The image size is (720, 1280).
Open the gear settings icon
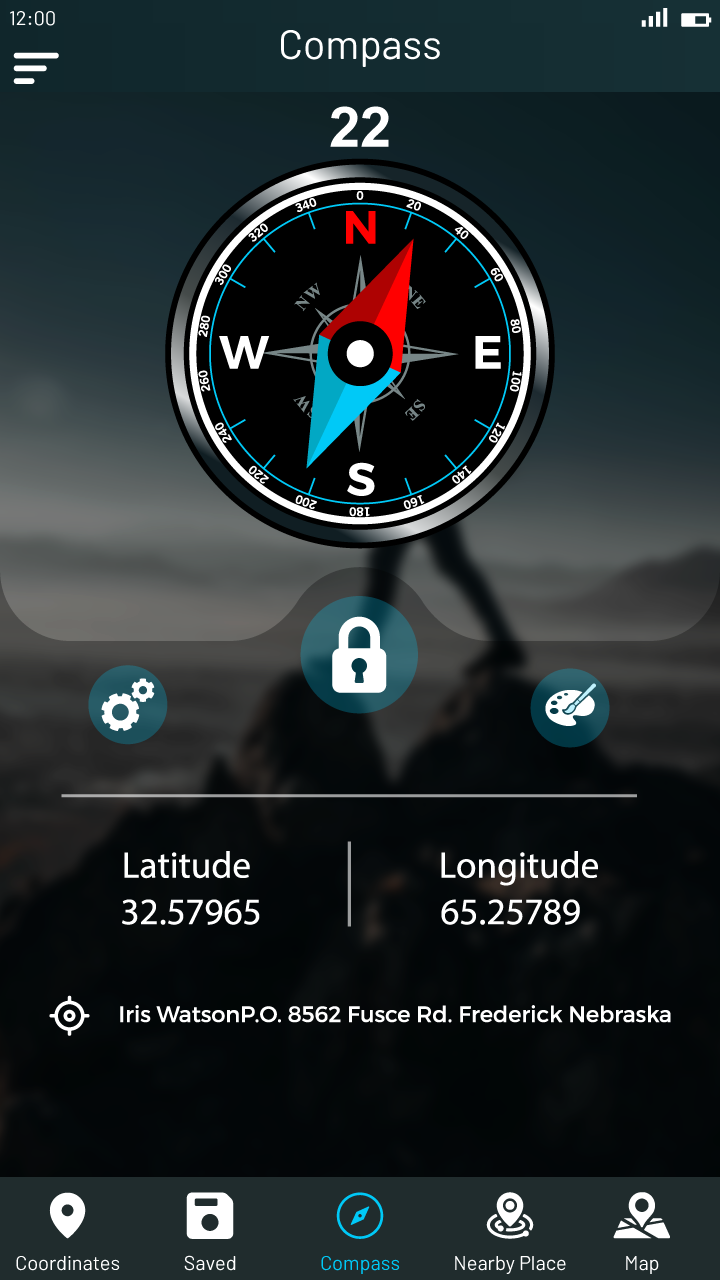tap(128, 706)
